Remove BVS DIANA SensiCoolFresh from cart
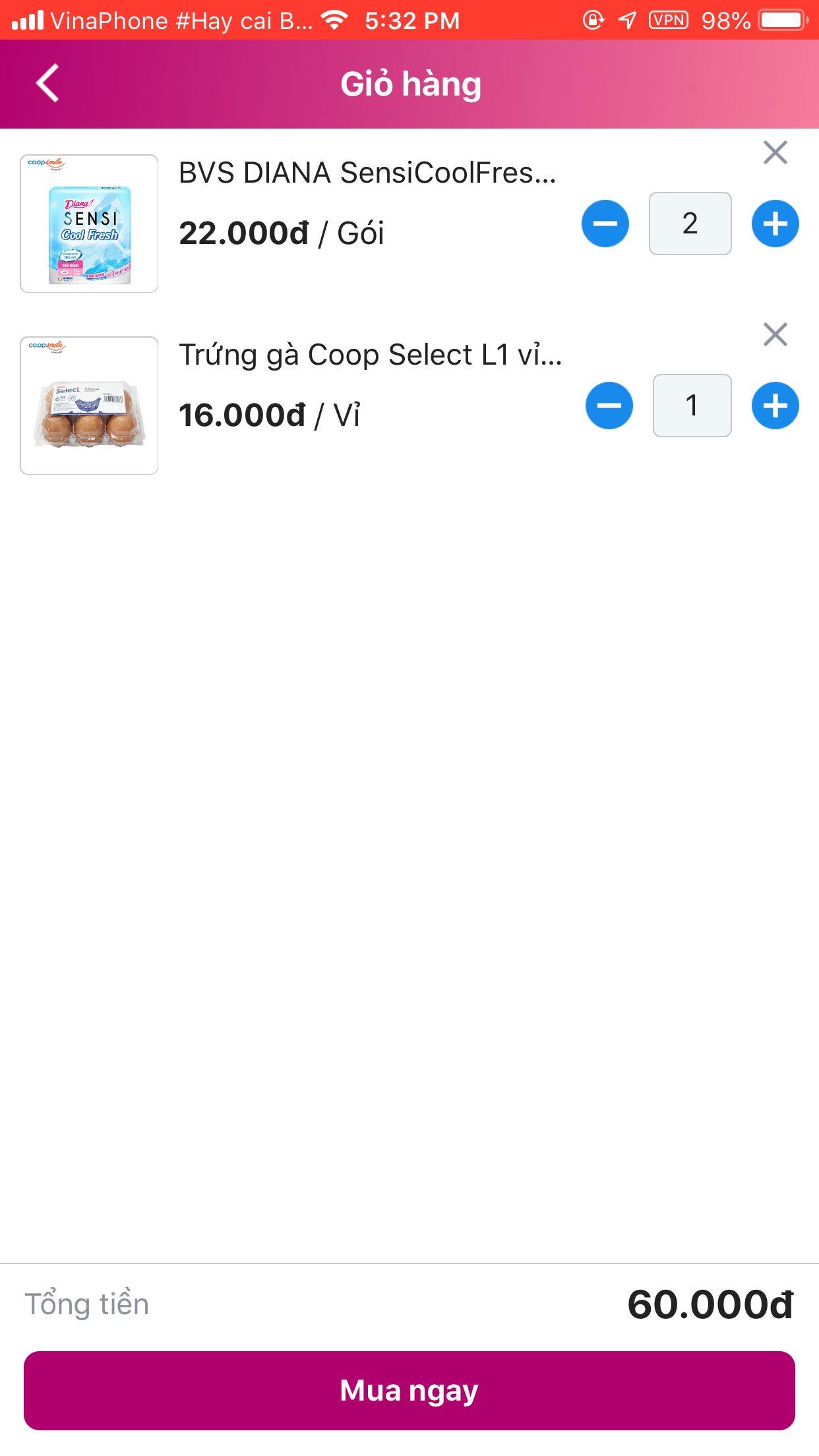The height and width of the screenshot is (1456, 819). click(x=775, y=153)
